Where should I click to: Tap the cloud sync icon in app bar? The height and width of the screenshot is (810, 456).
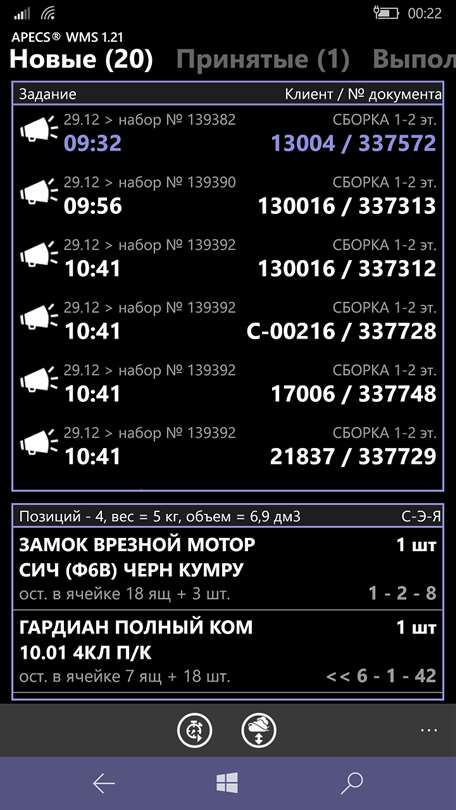(x=259, y=730)
